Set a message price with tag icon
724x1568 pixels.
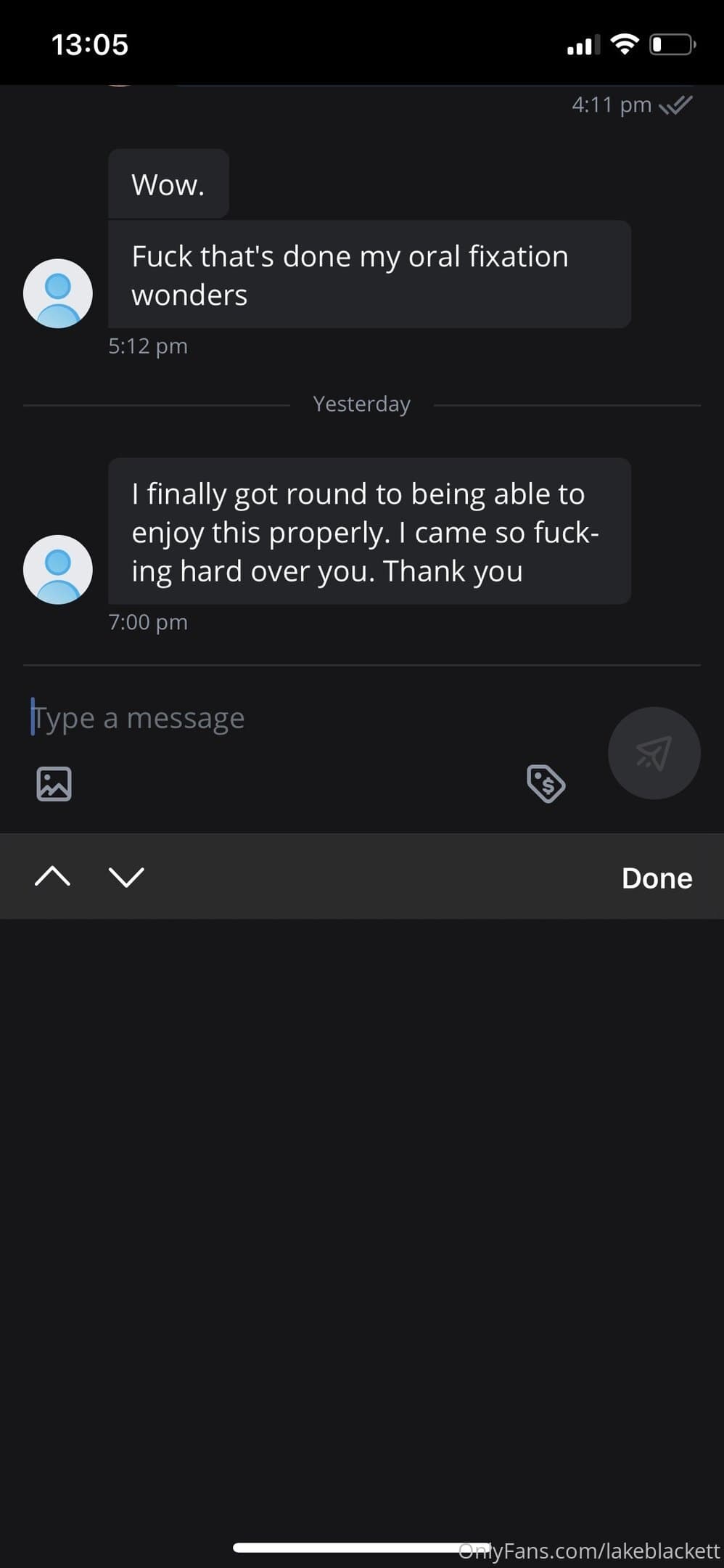tap(546, 783)
